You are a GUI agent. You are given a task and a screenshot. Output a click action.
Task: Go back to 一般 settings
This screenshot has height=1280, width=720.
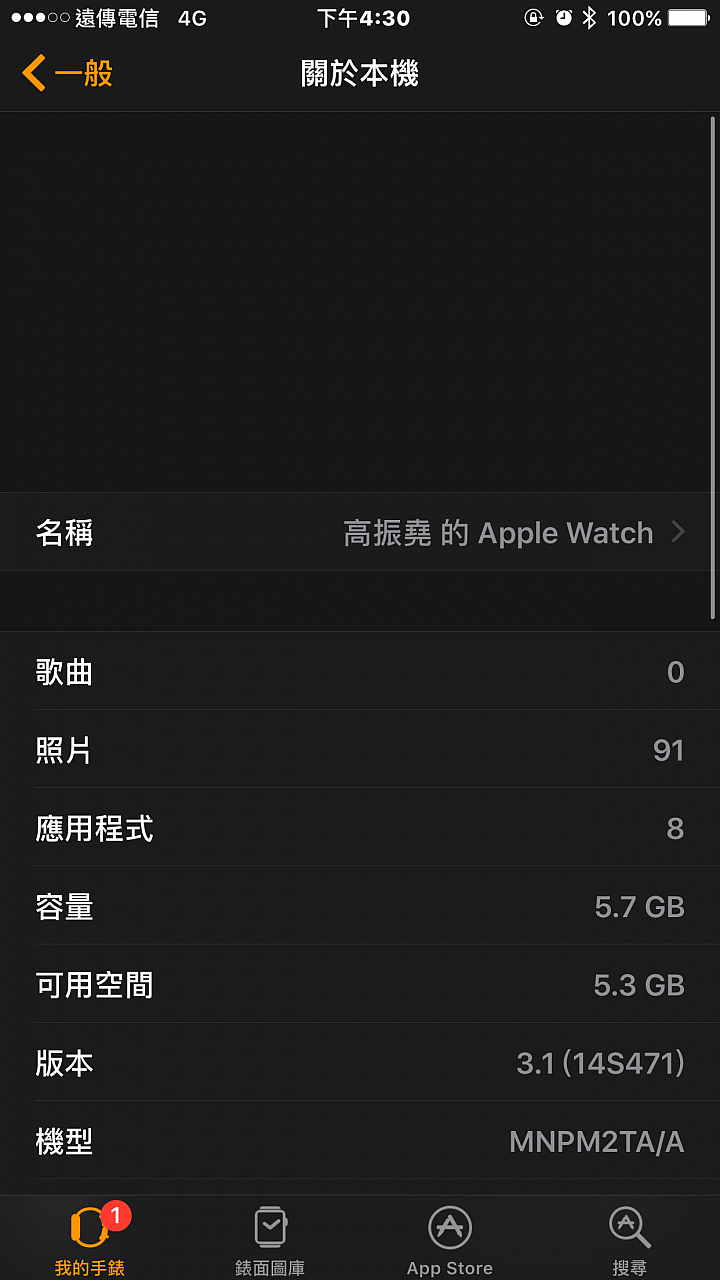(67, 73)
